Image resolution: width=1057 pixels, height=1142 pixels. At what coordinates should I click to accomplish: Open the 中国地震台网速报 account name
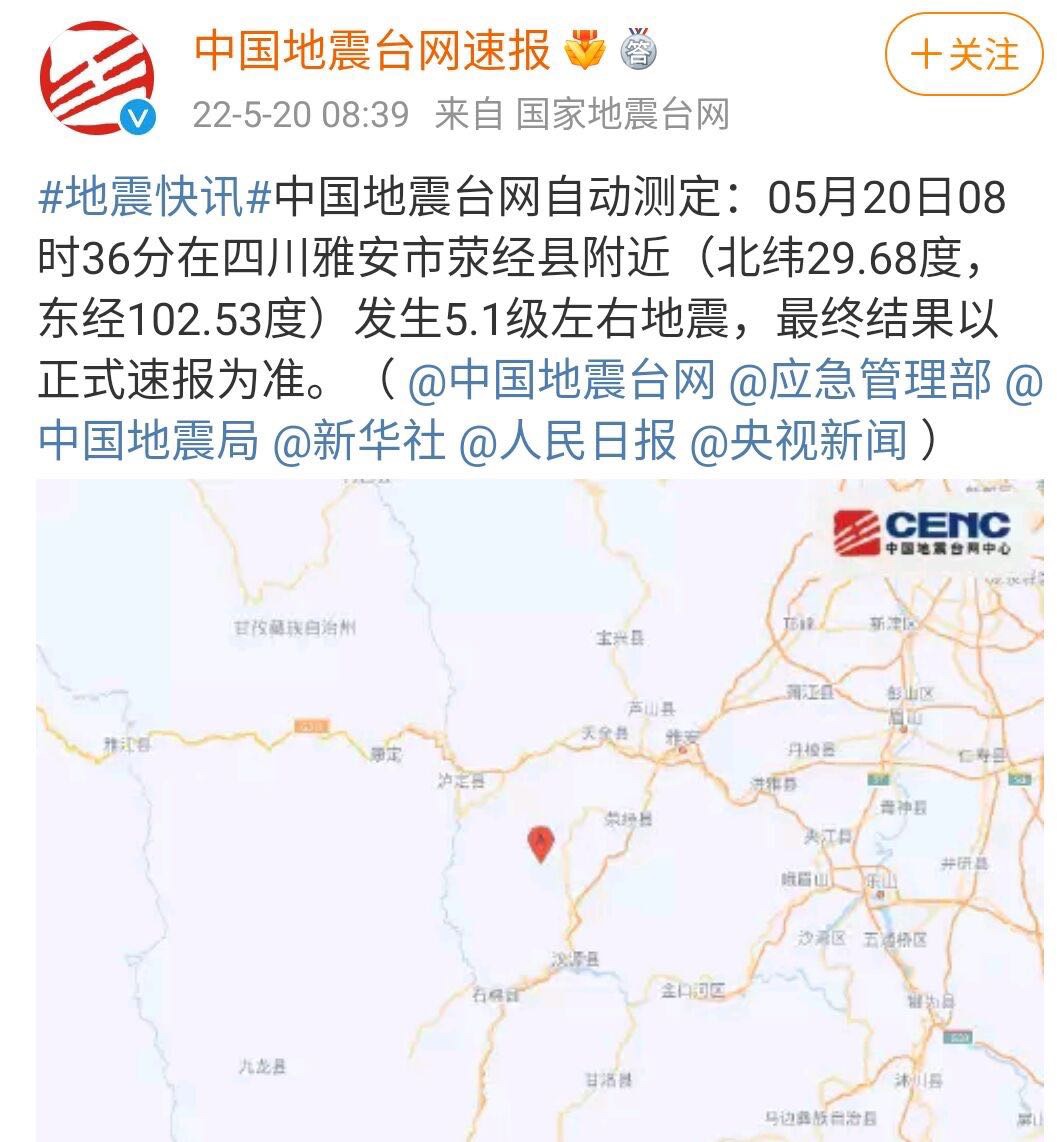click(372, 50)
